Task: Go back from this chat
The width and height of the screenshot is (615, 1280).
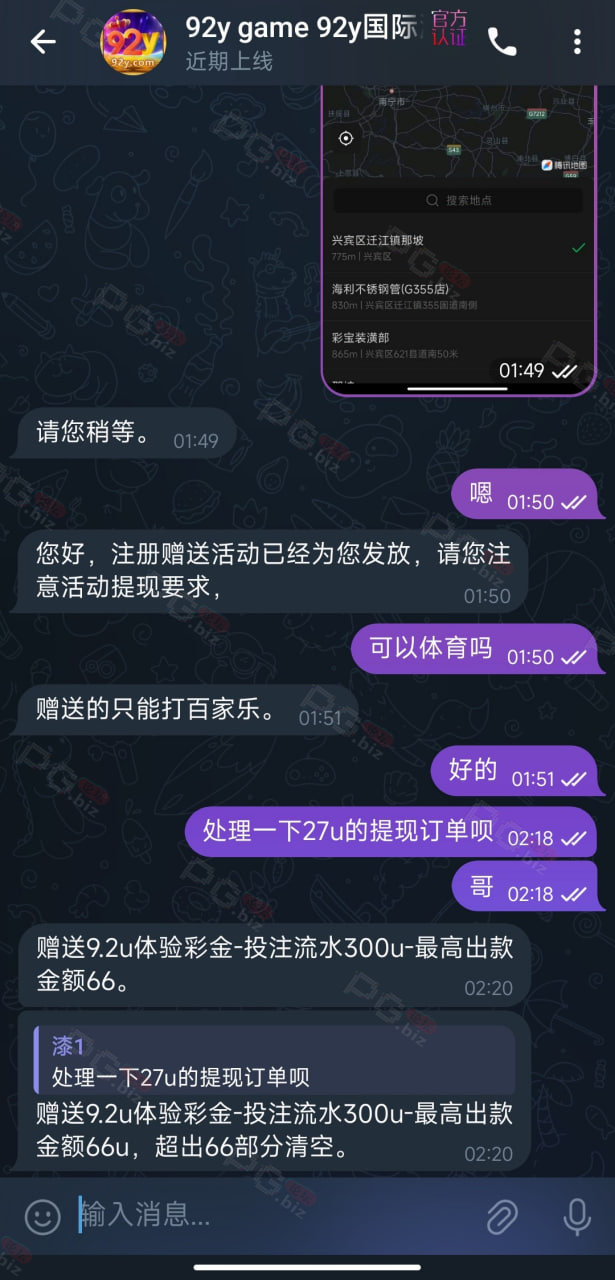Action: (42, 41)
